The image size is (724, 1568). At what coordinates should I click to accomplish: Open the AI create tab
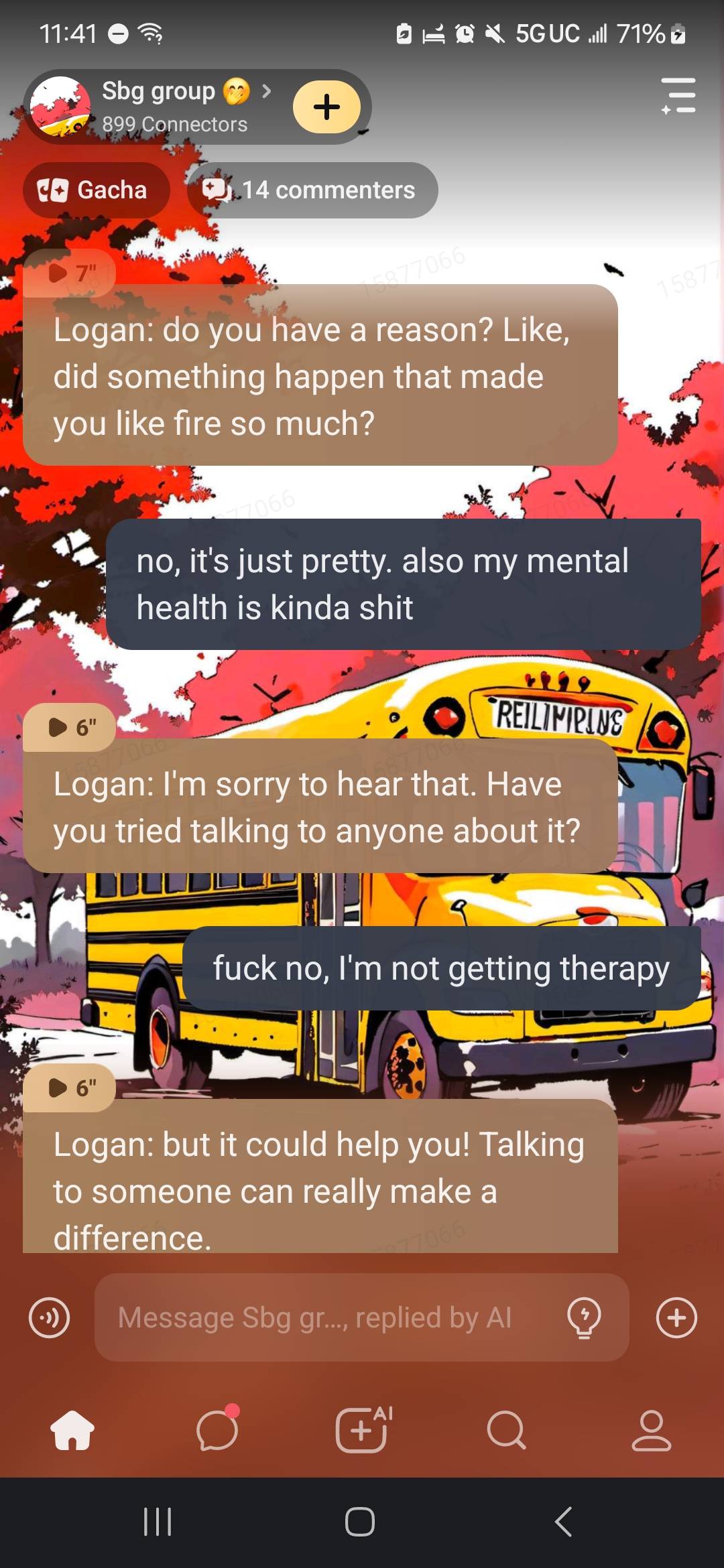[x=363, y=1431]
